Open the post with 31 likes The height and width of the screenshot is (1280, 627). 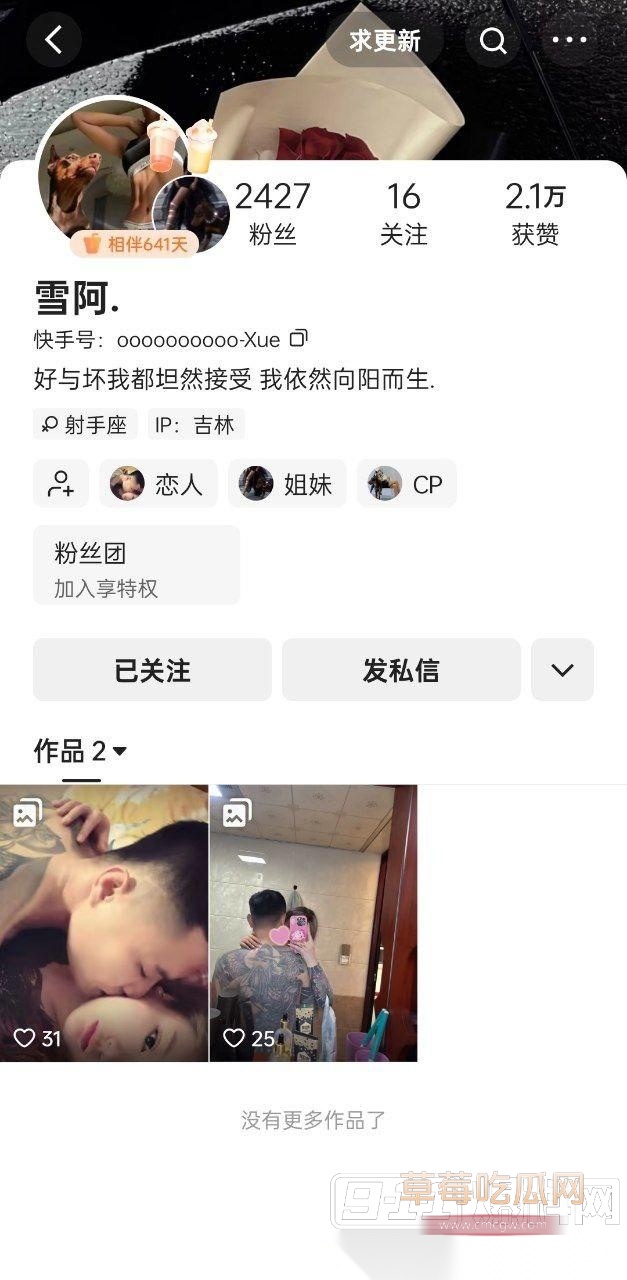click(104, 923)
